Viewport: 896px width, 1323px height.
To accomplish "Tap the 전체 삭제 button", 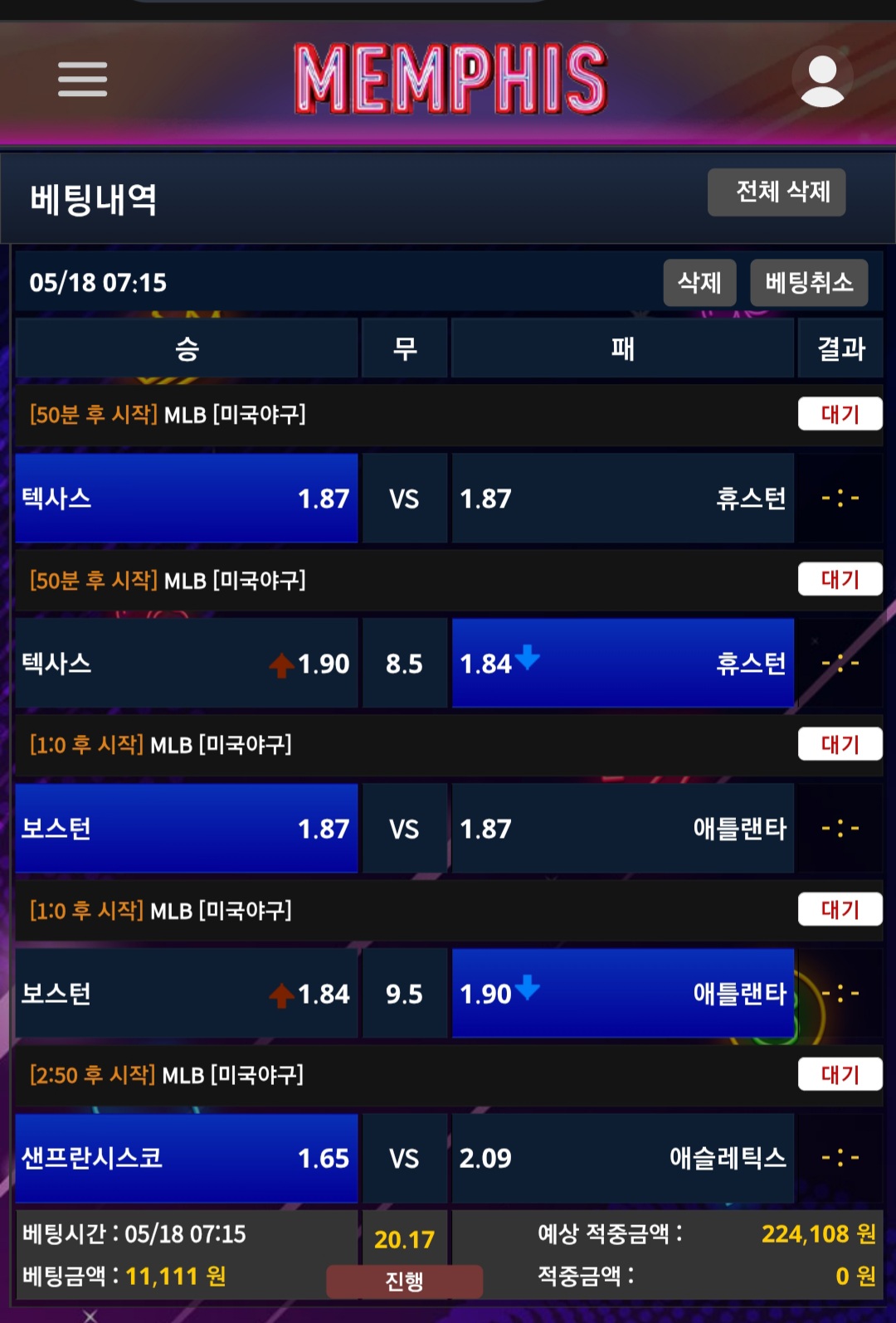I will point(777,192).
